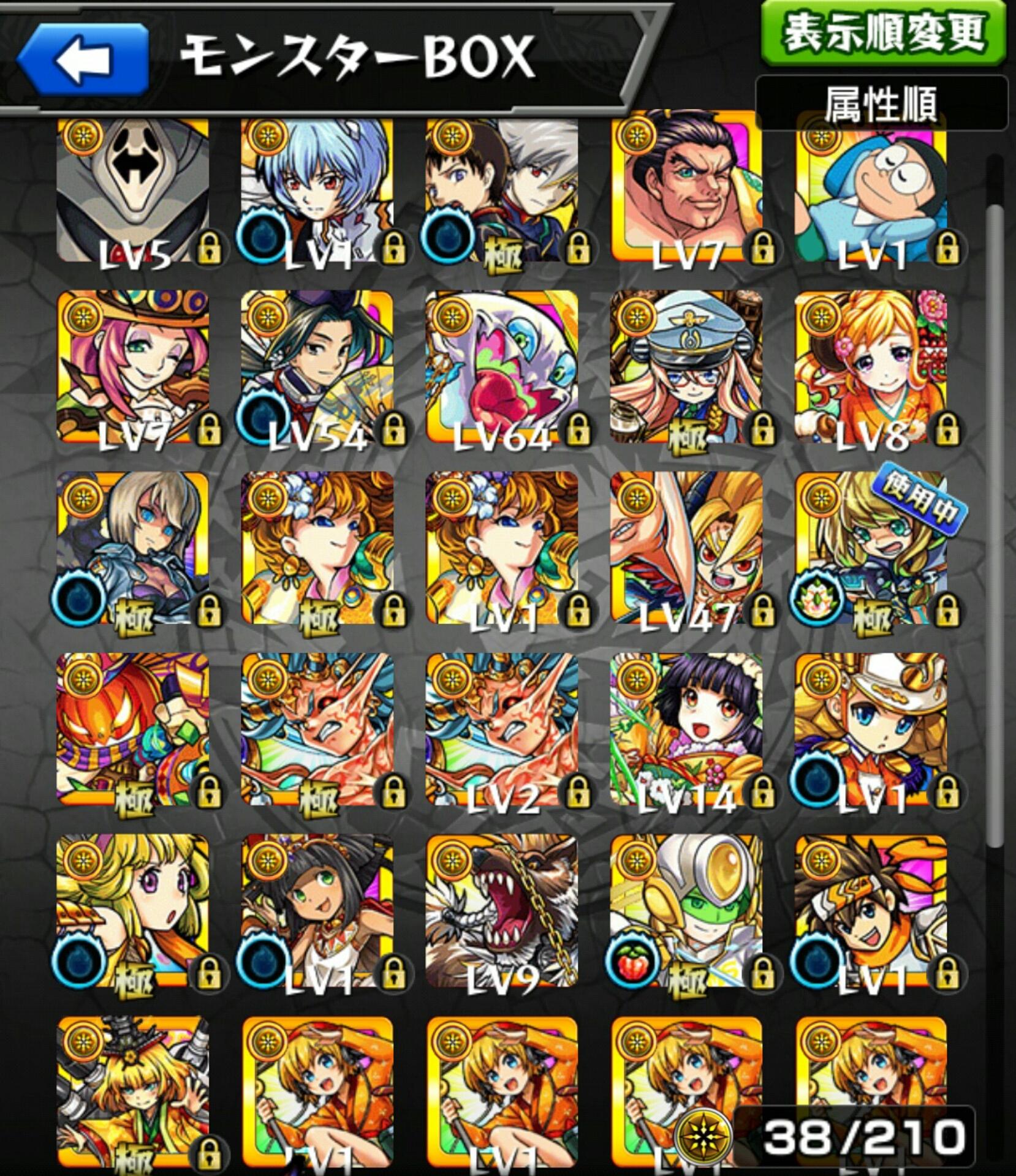This screenshot has height=1176, width=1016.
Task: Select the monster marked 使用中
Action: (x=871, y=548)
